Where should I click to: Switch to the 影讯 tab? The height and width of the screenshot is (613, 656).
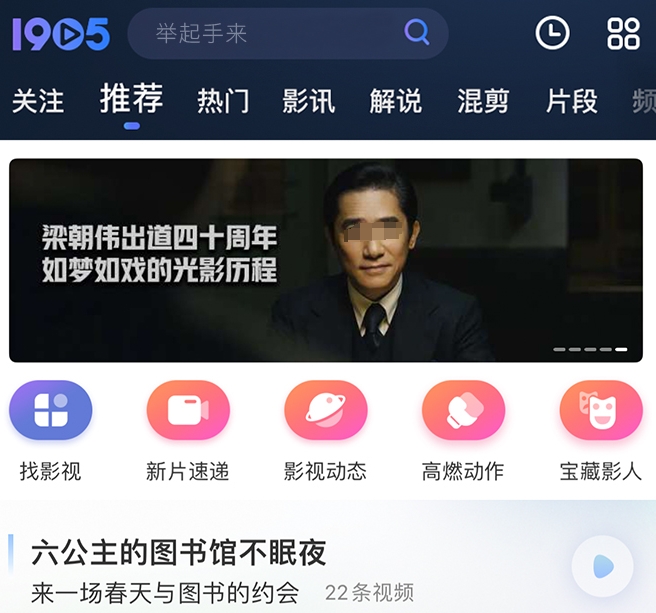309,101
